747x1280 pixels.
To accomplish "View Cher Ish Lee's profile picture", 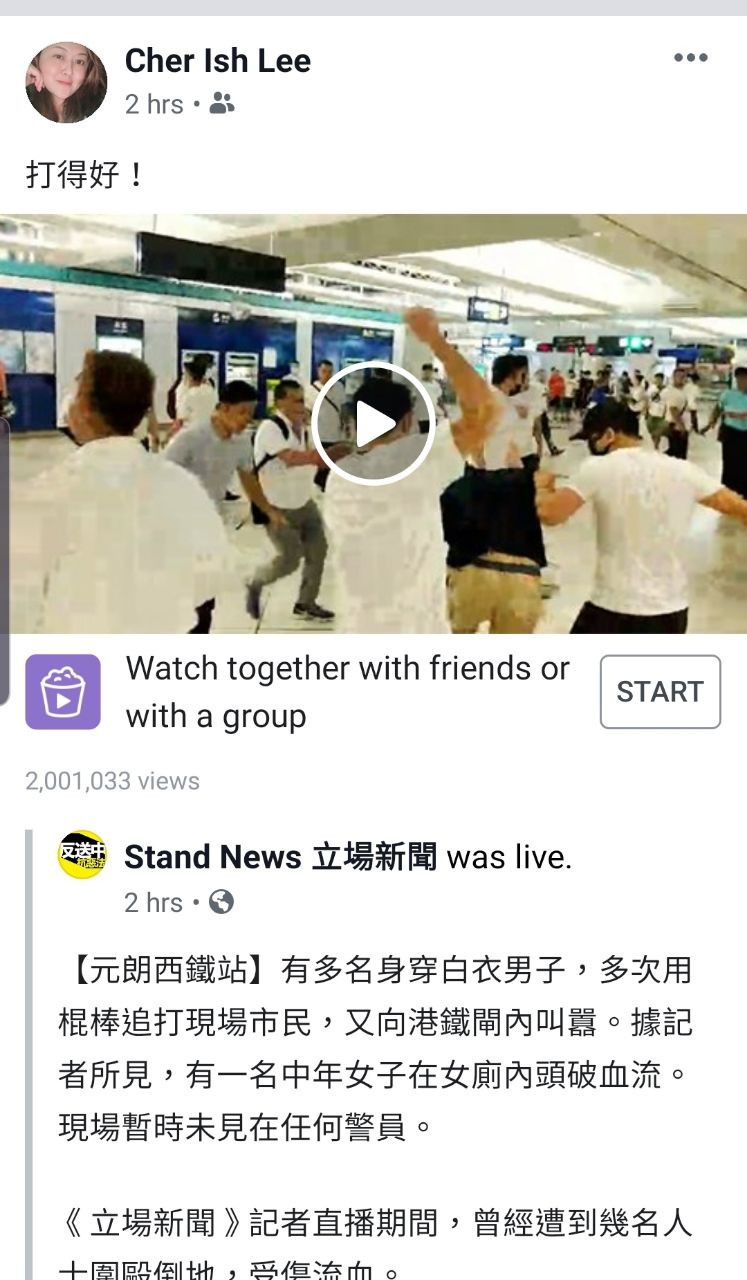I will (x=66, y=82).
